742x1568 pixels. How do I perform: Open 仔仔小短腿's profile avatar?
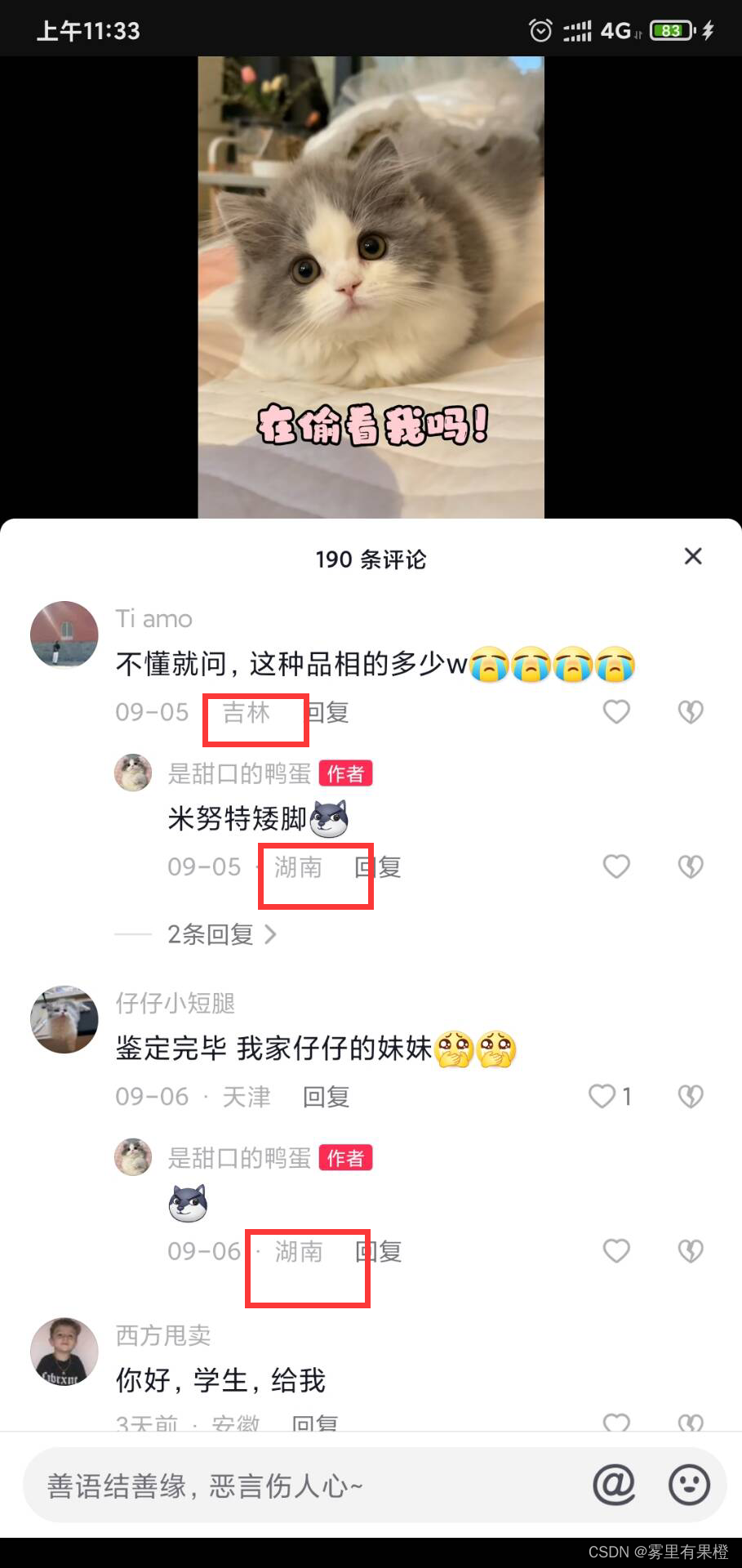click(64, 1019)
